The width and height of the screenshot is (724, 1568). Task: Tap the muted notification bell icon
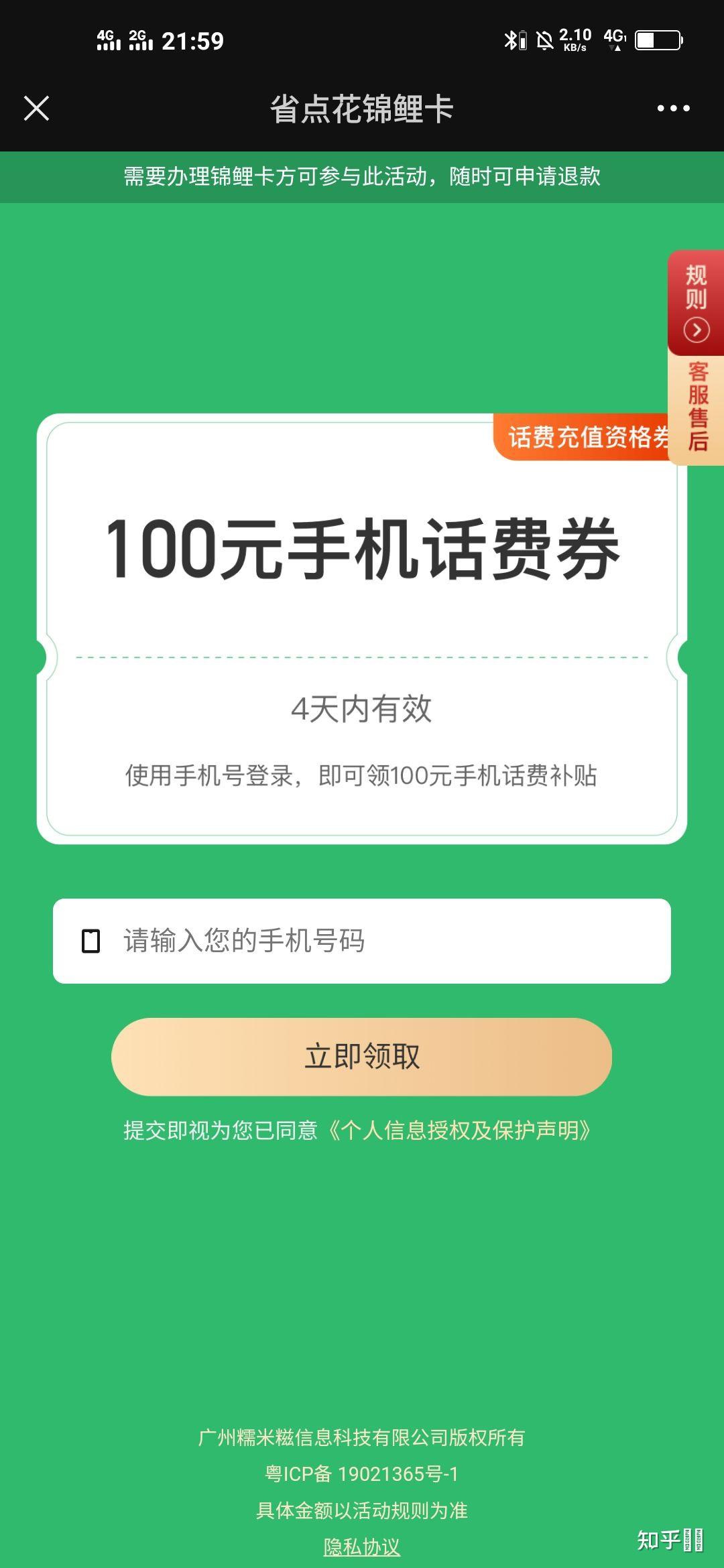pos(544,40)
